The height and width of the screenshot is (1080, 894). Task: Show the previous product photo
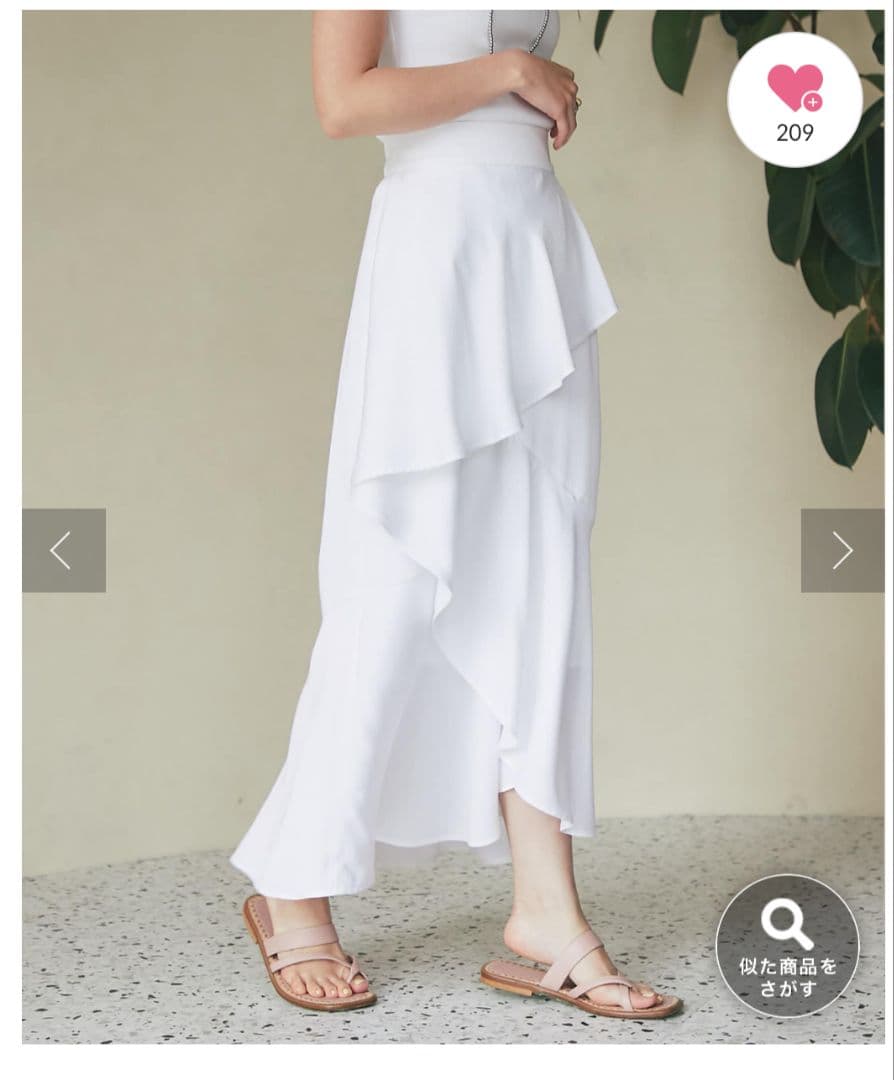(64, 550)
